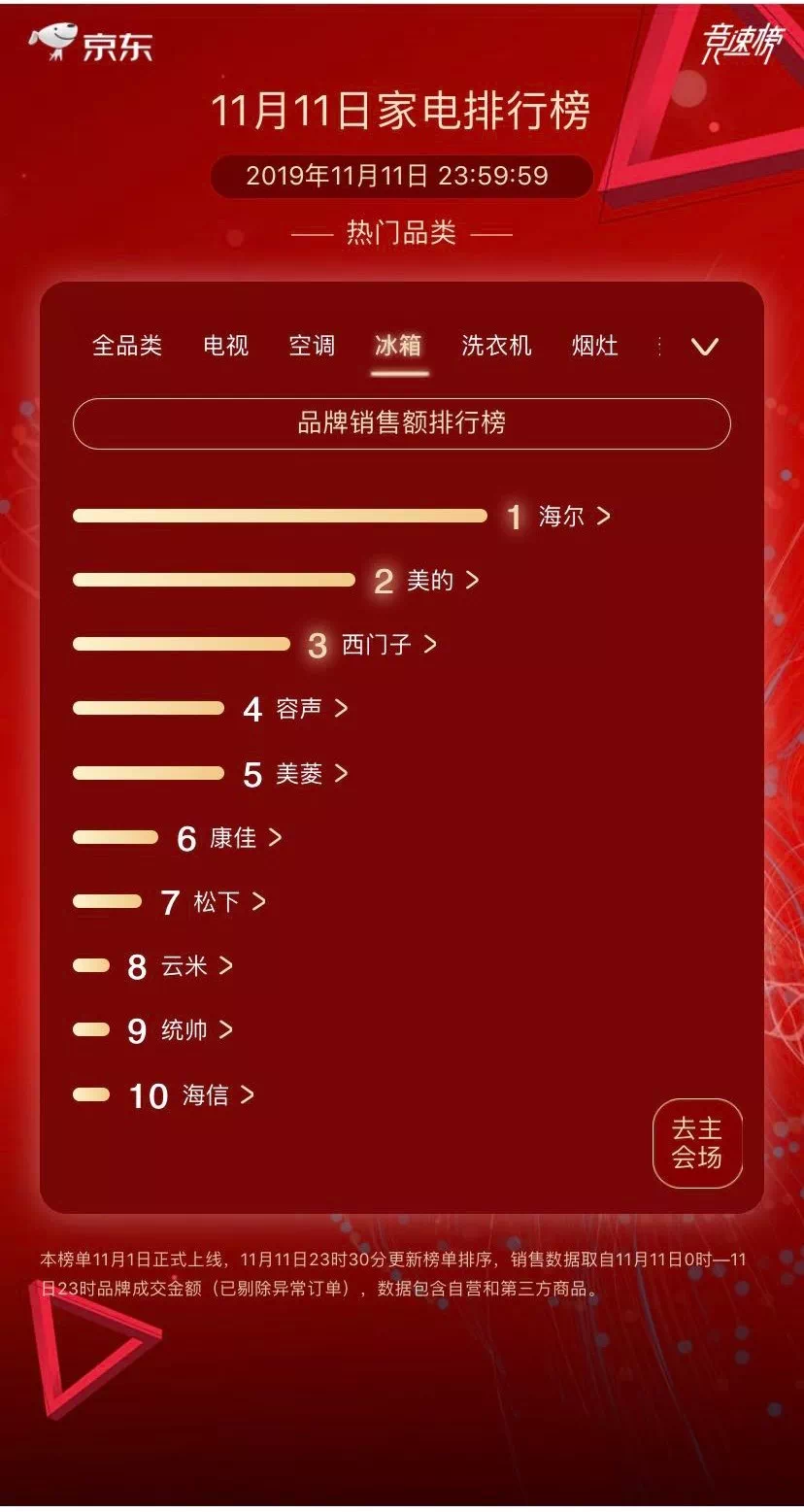View the 海信 brand in tenth place

pos(217,1095)
